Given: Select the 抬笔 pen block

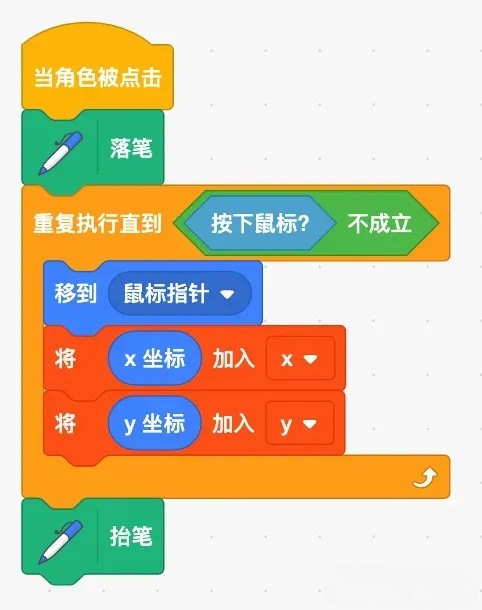Looking at the screenshot, I should point(93,537).
